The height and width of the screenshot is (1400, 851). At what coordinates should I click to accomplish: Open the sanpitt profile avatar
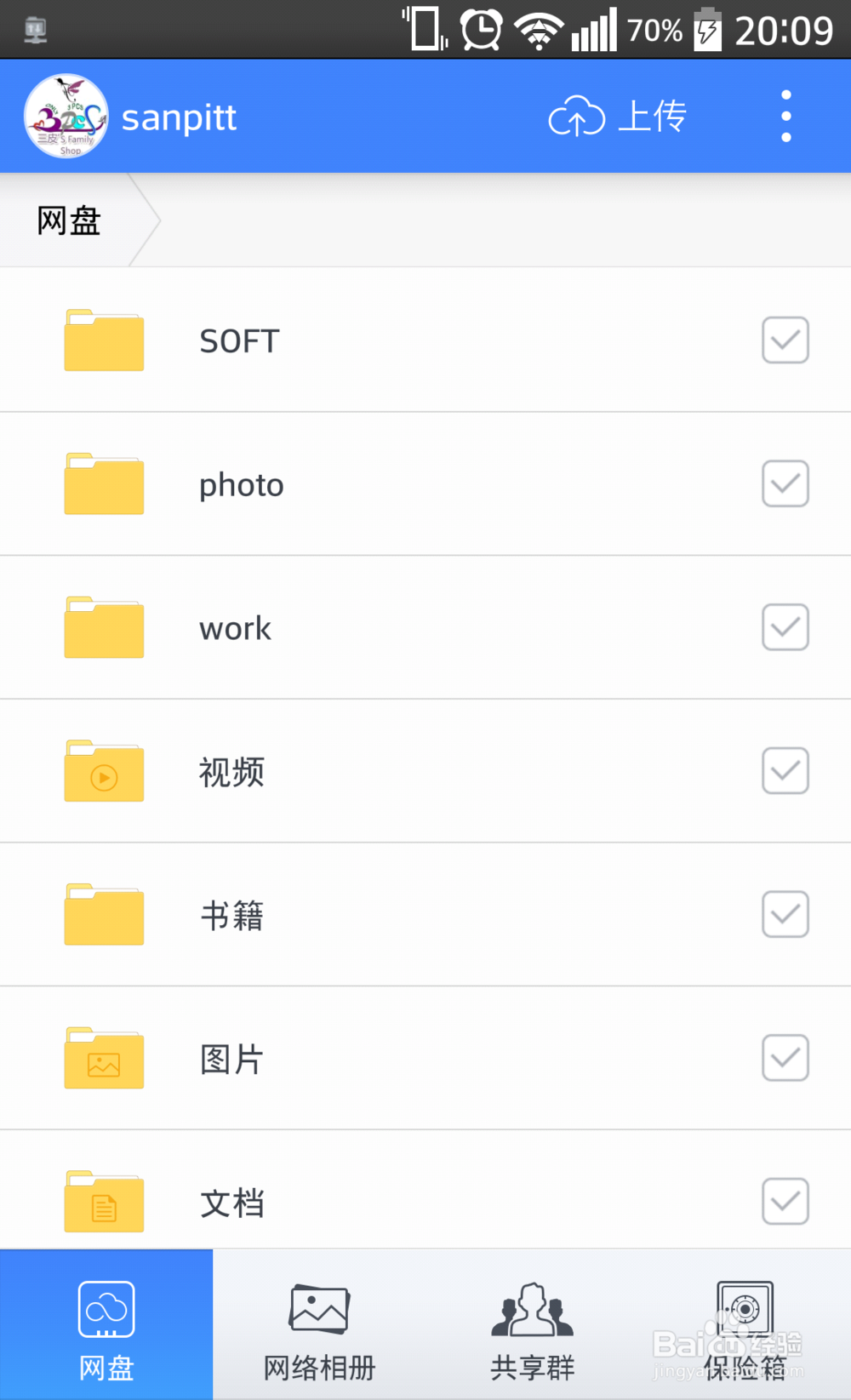pyautogui.click(x=66, y=117)
